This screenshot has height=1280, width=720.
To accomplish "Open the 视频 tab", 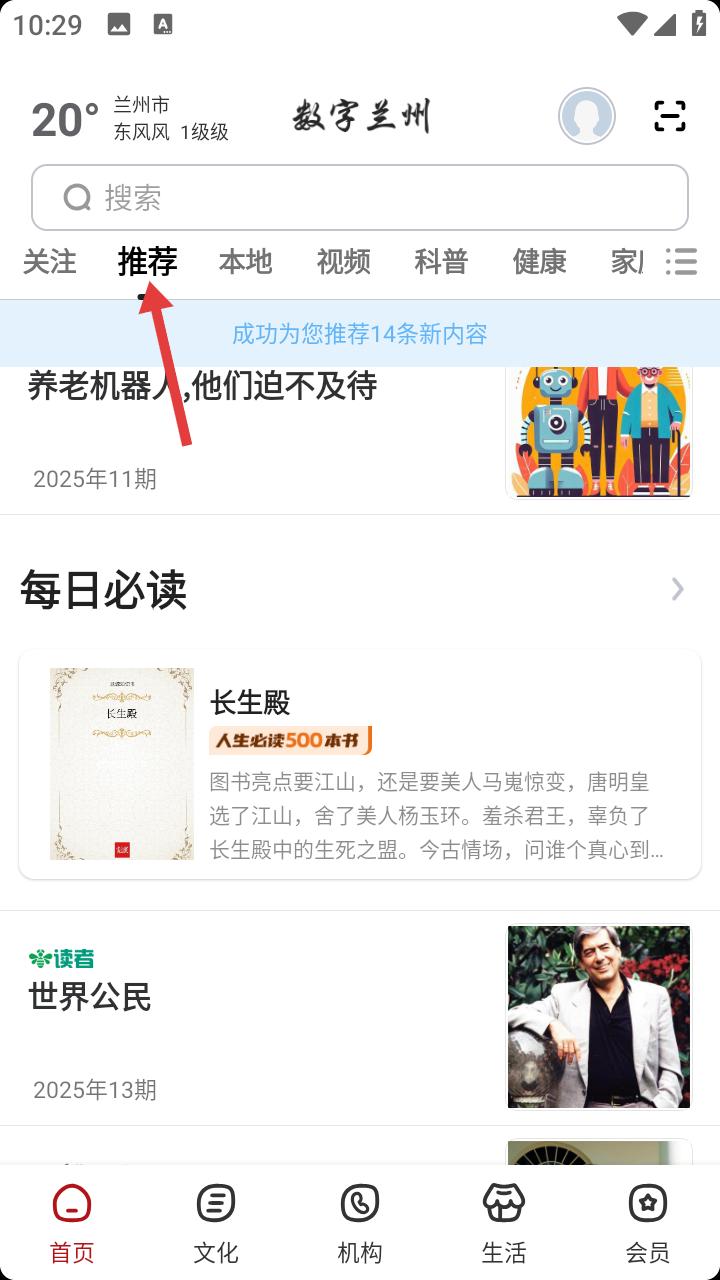I will point(343,262).
